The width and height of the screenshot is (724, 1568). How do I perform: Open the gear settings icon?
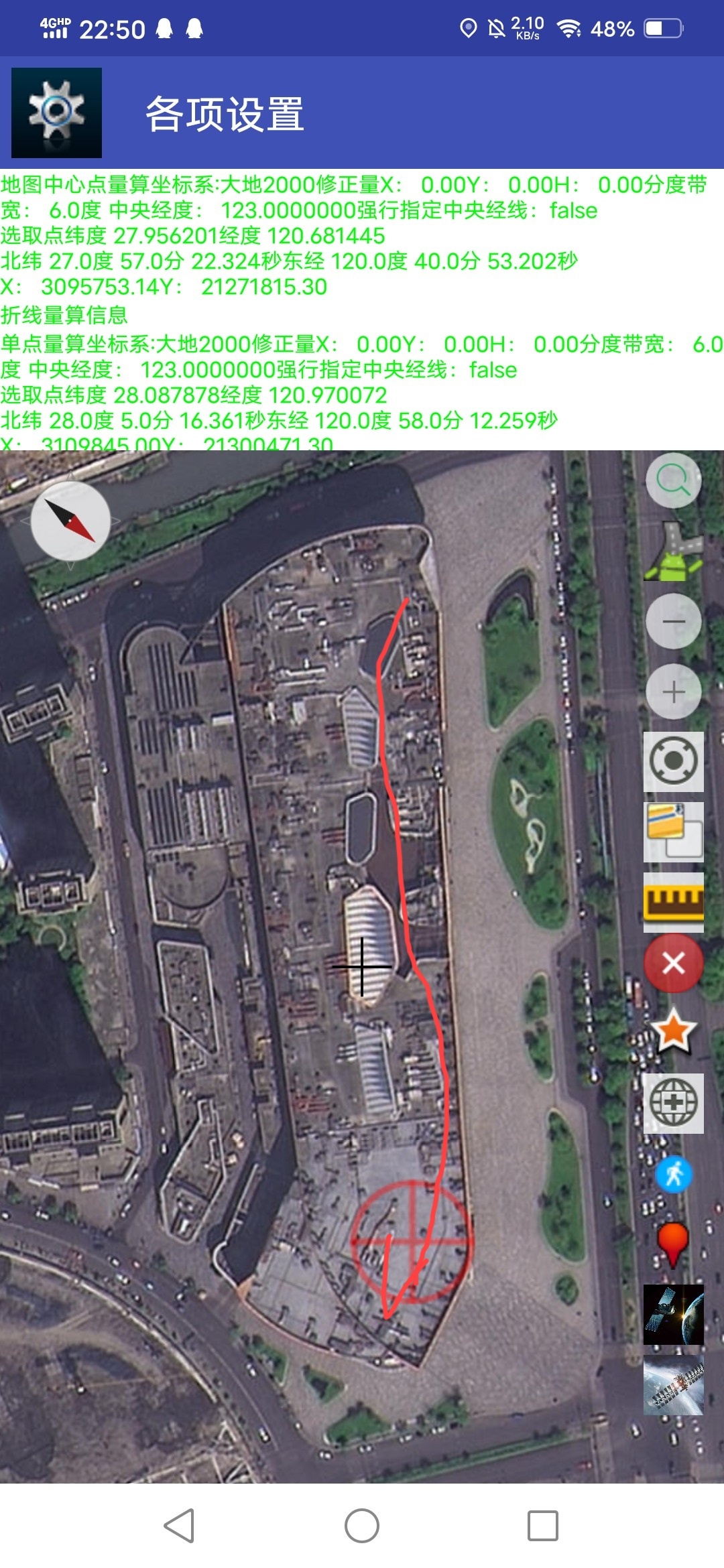56,113
